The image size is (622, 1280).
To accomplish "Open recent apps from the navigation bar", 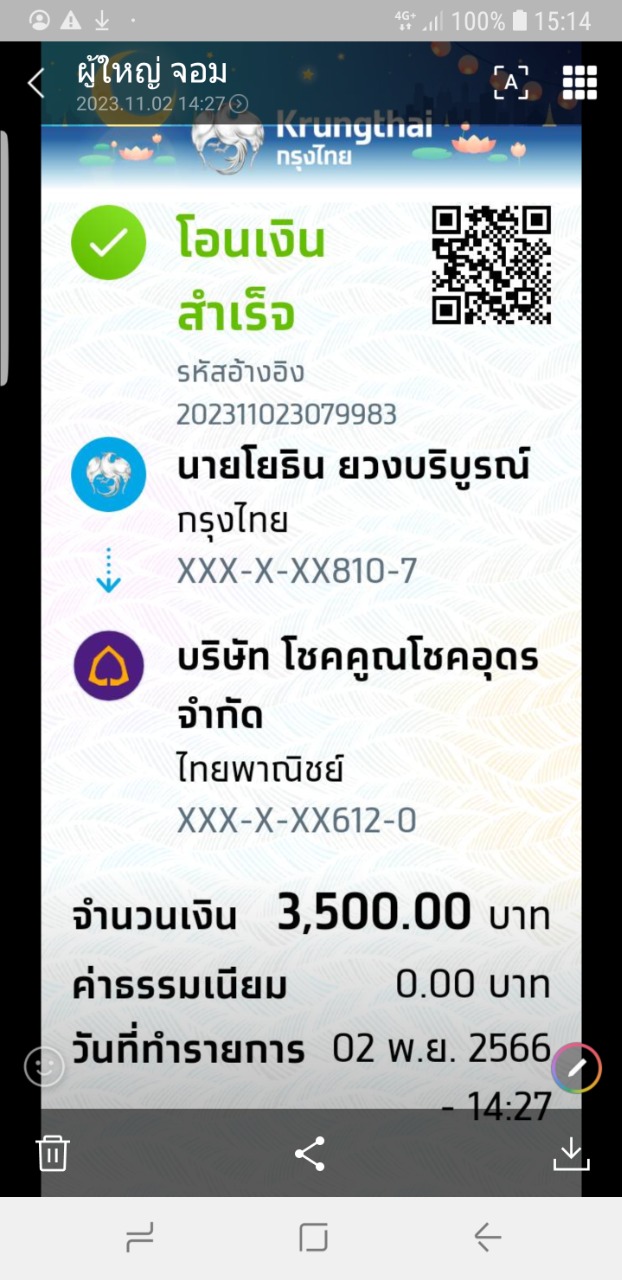I will point(140,1239).
